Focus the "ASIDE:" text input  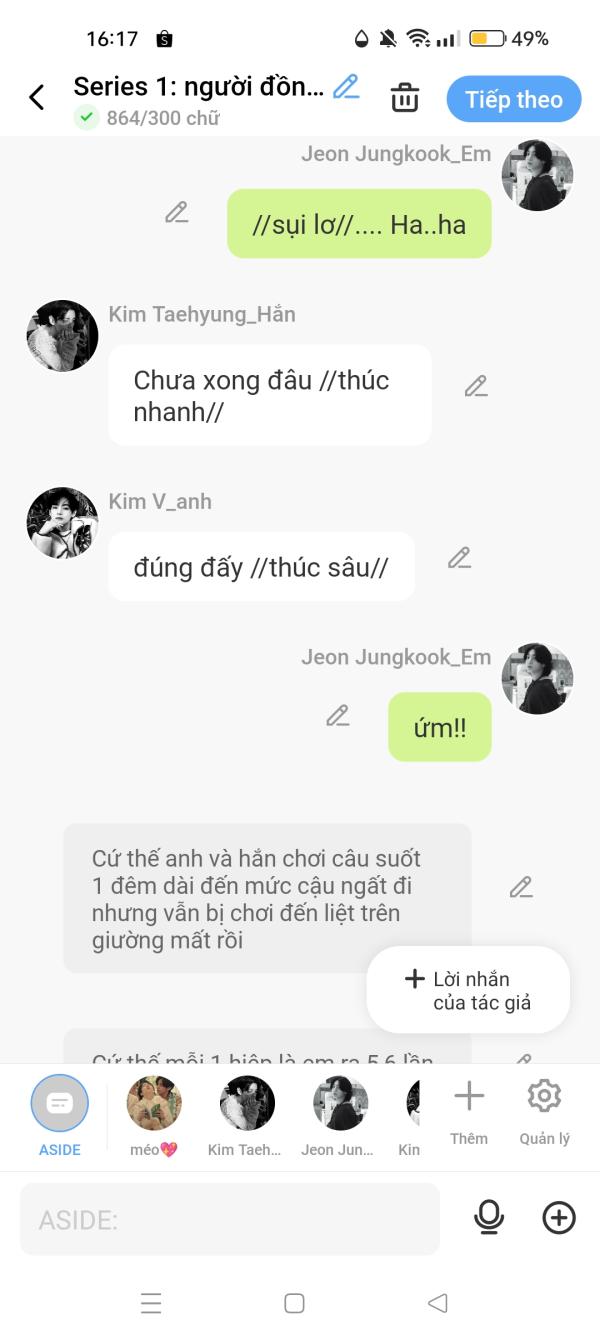coord(230,1219)
